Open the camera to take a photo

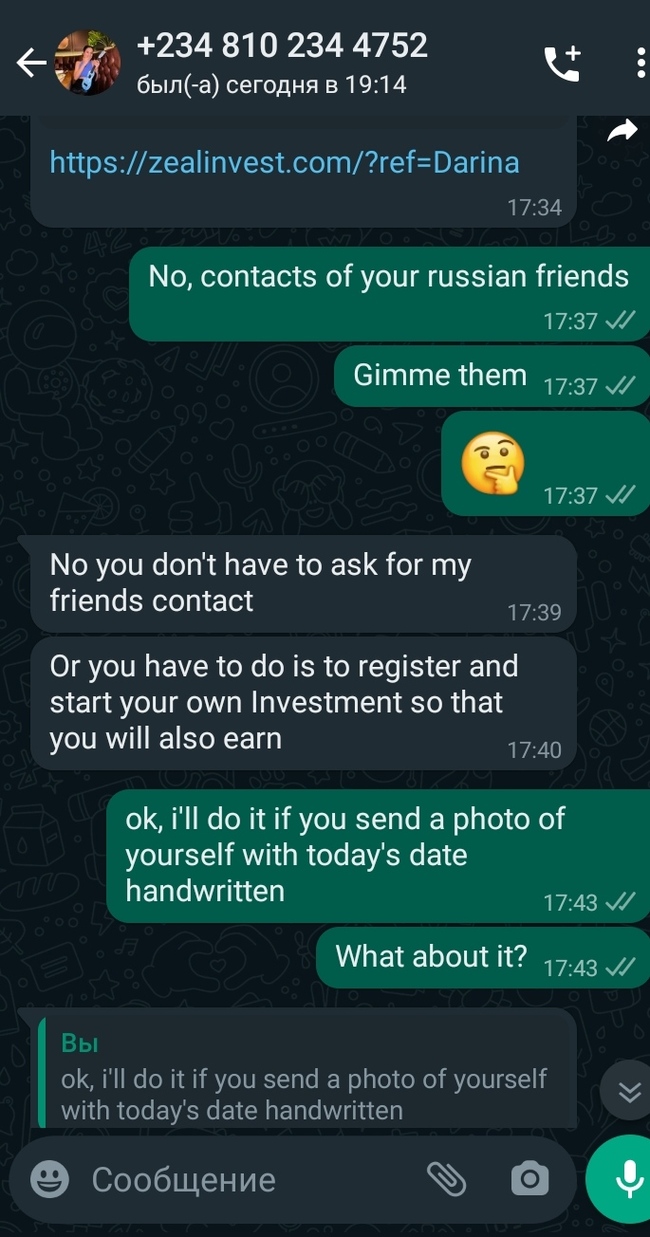click(x=529, y=1179)
